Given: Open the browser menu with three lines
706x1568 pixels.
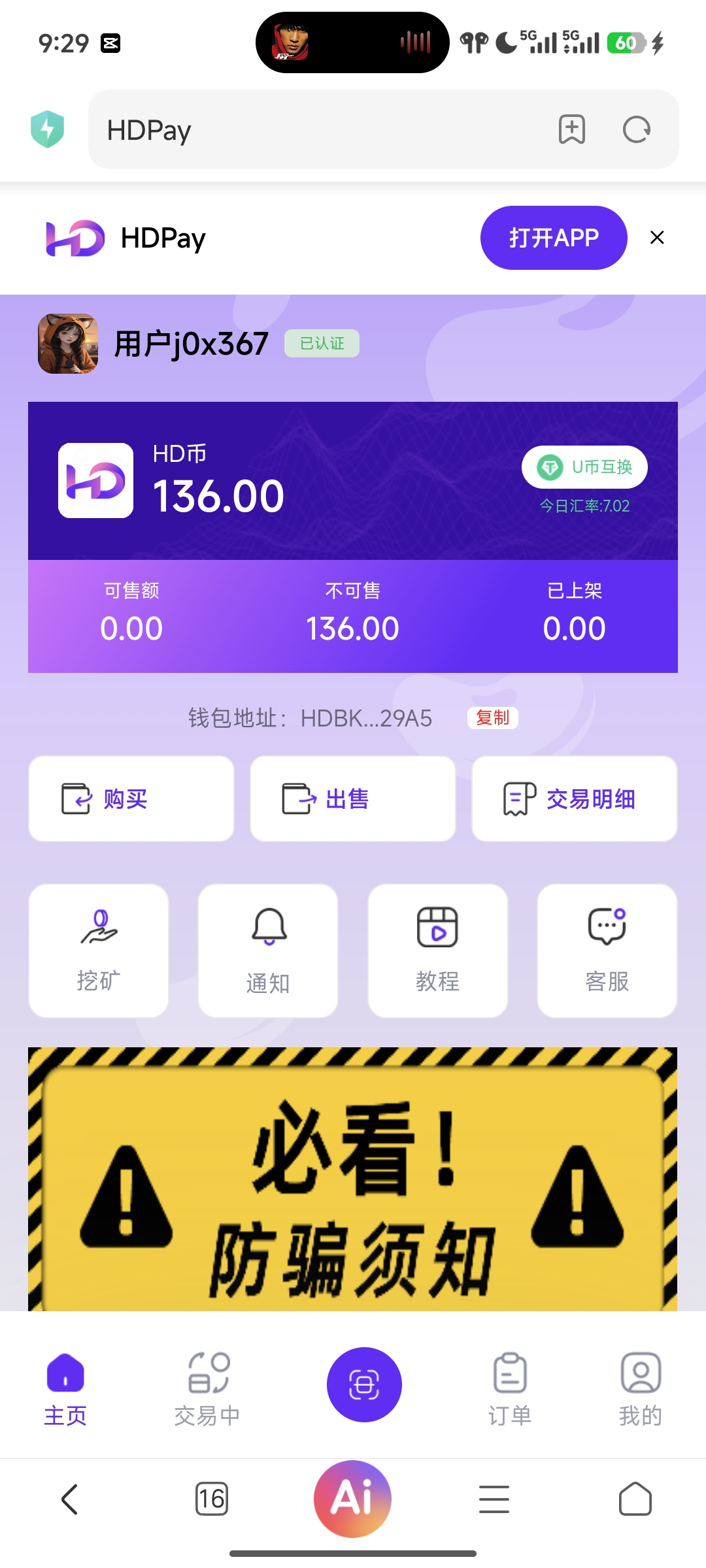Looking at the screenshot, I should 494,1498.
